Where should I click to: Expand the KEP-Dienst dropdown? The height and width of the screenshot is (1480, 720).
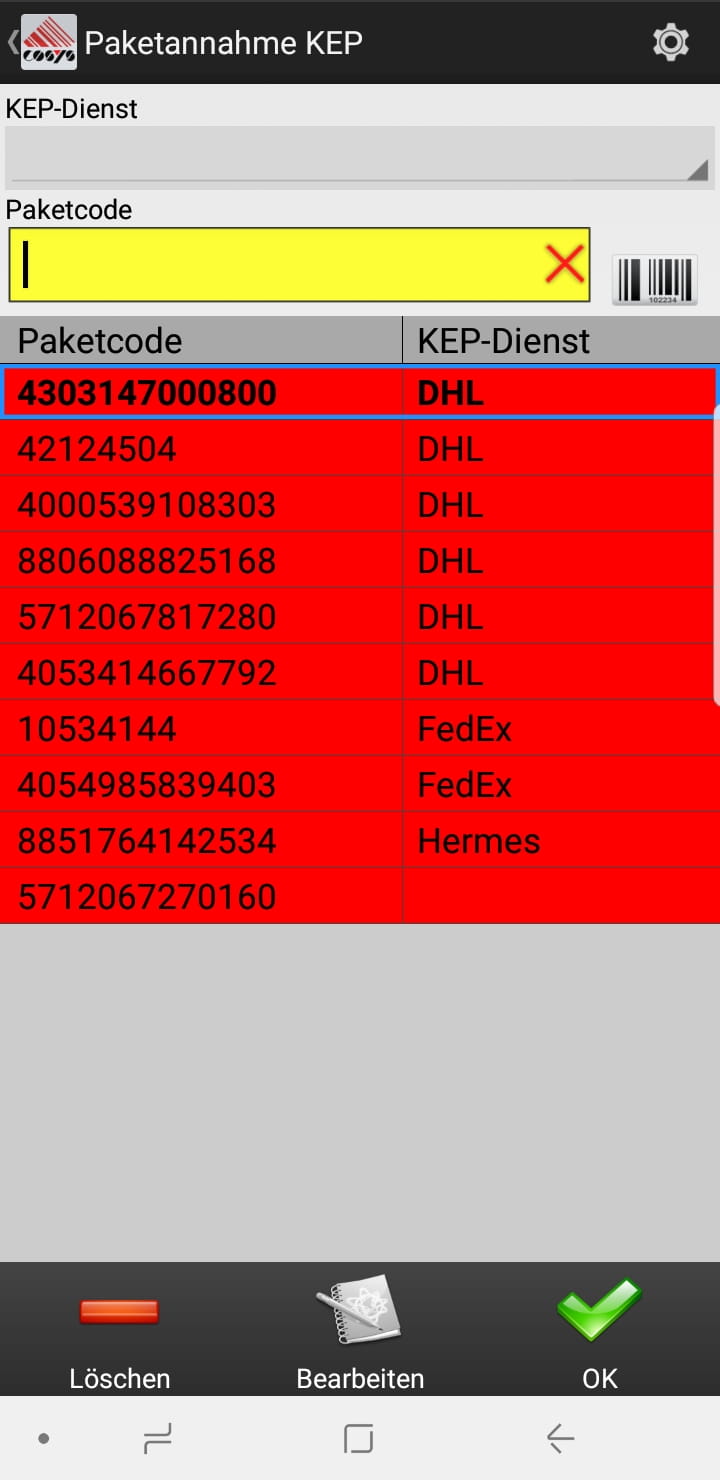coord(358,158)
